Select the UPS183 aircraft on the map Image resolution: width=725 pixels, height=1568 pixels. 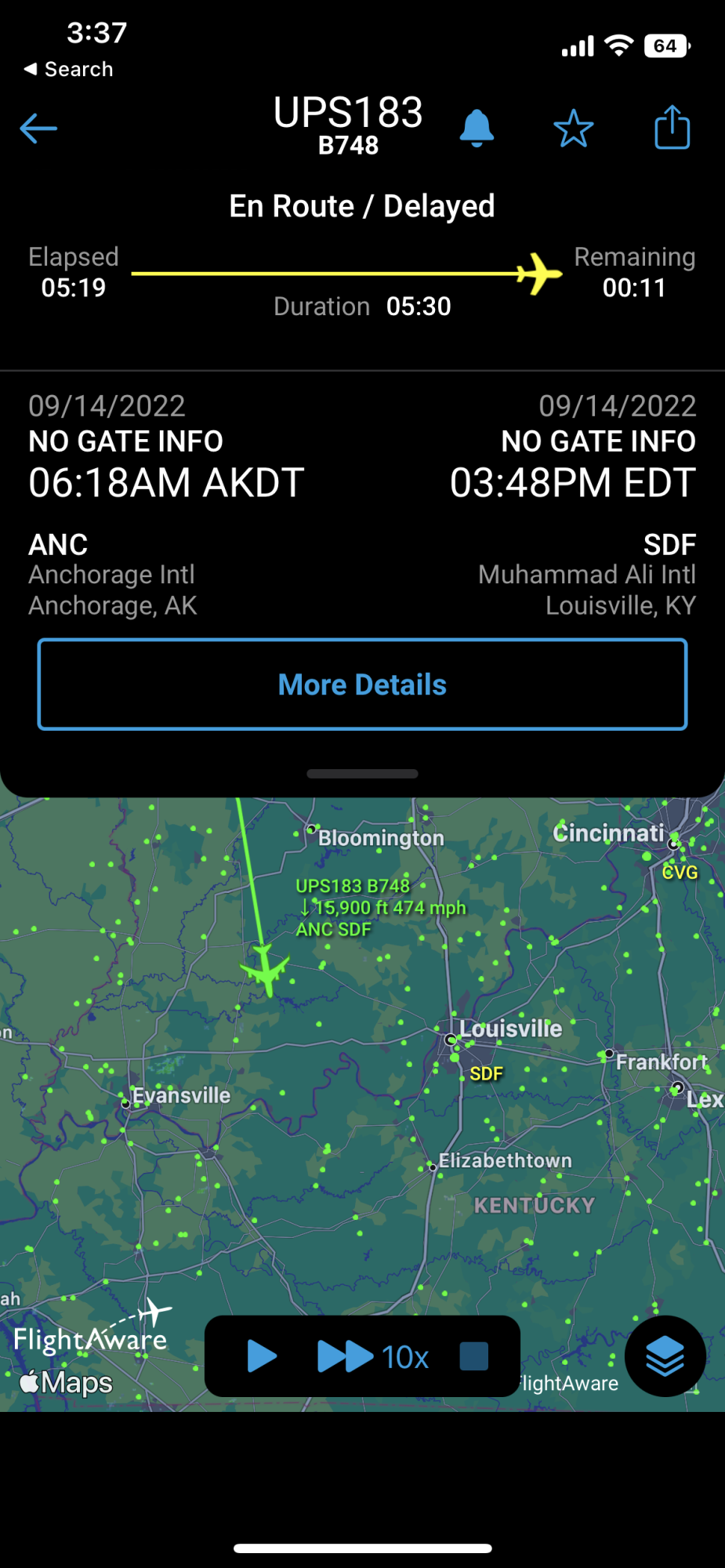point(266,970)
